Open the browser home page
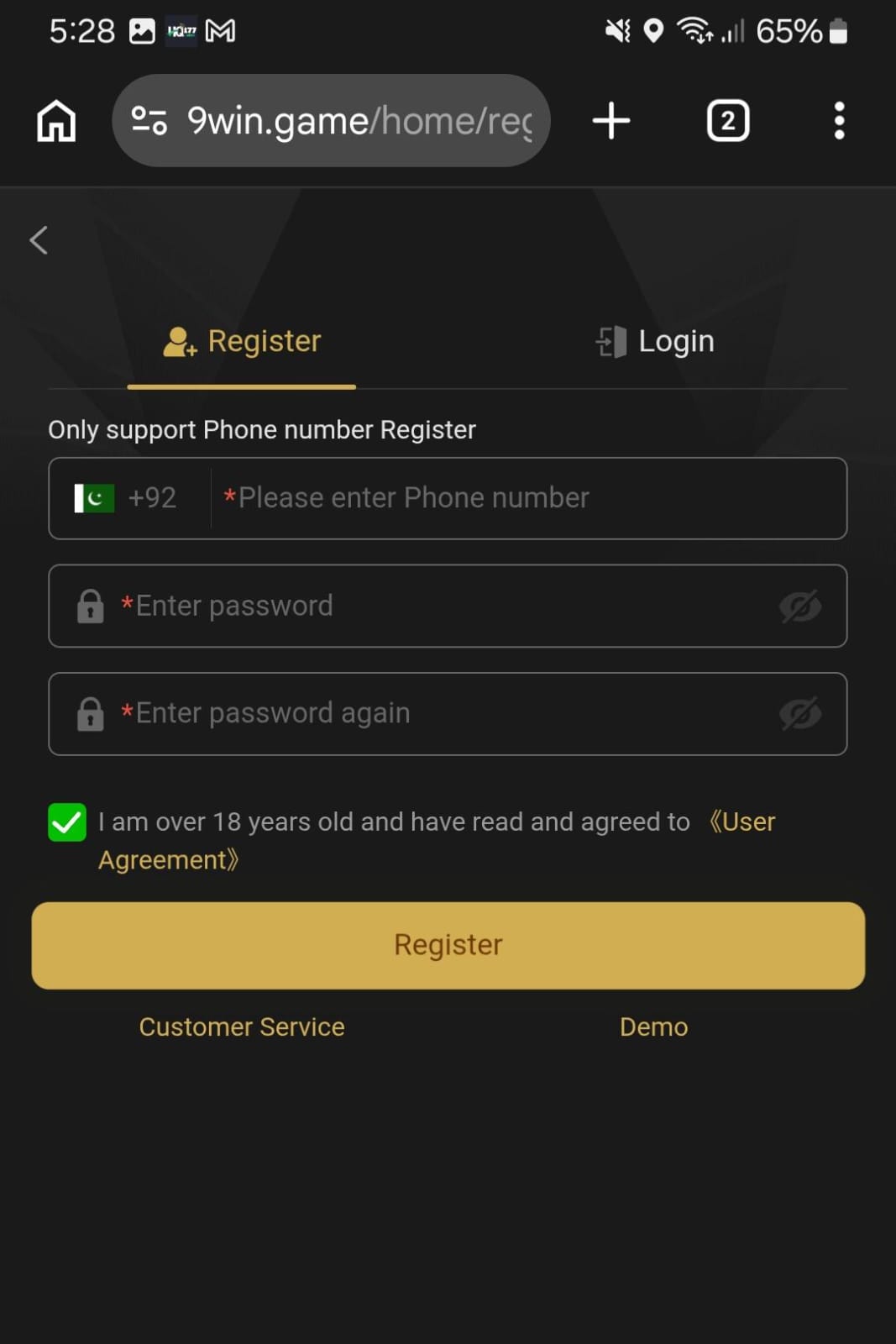 56,121
